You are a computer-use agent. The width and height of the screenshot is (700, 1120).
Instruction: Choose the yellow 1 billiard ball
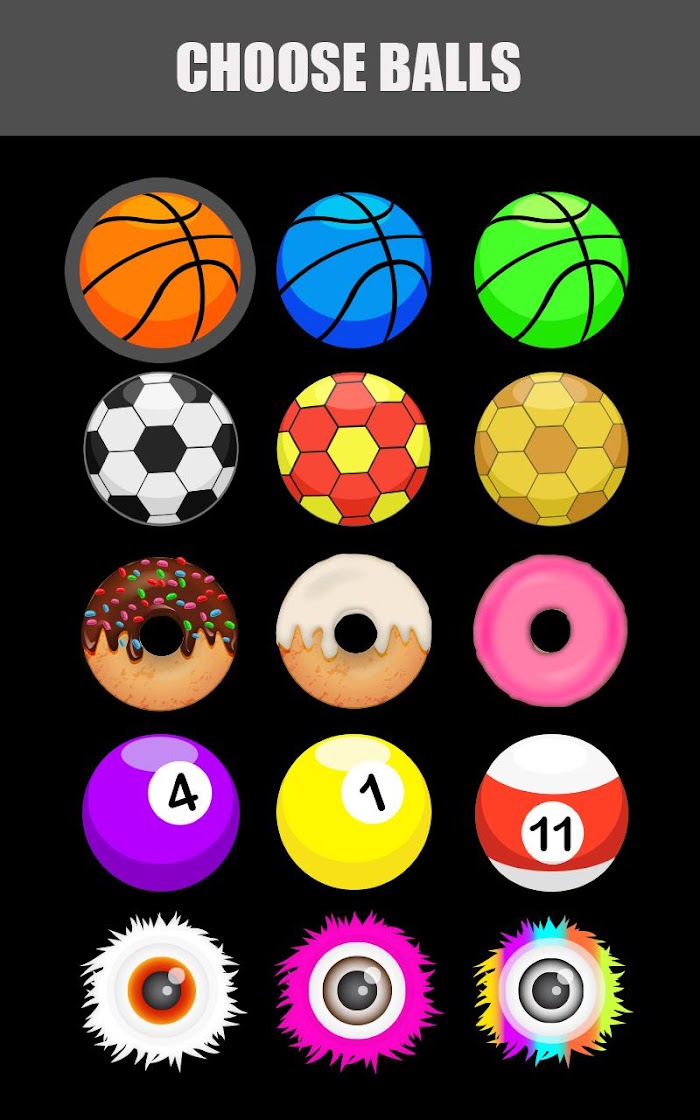coord(354,812)
